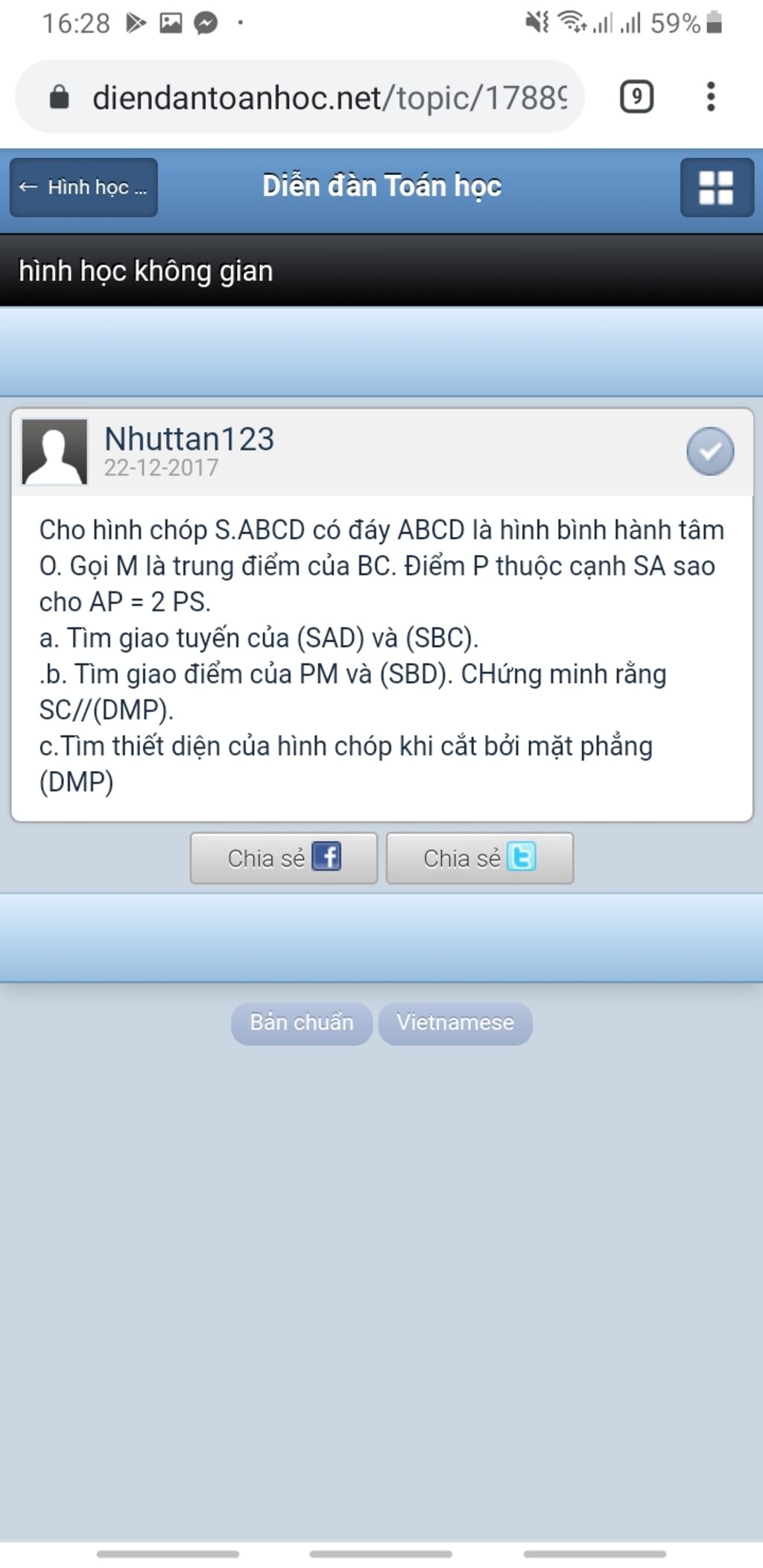
Task: Go back to Hình học section
Action: (x=83, y=187)
